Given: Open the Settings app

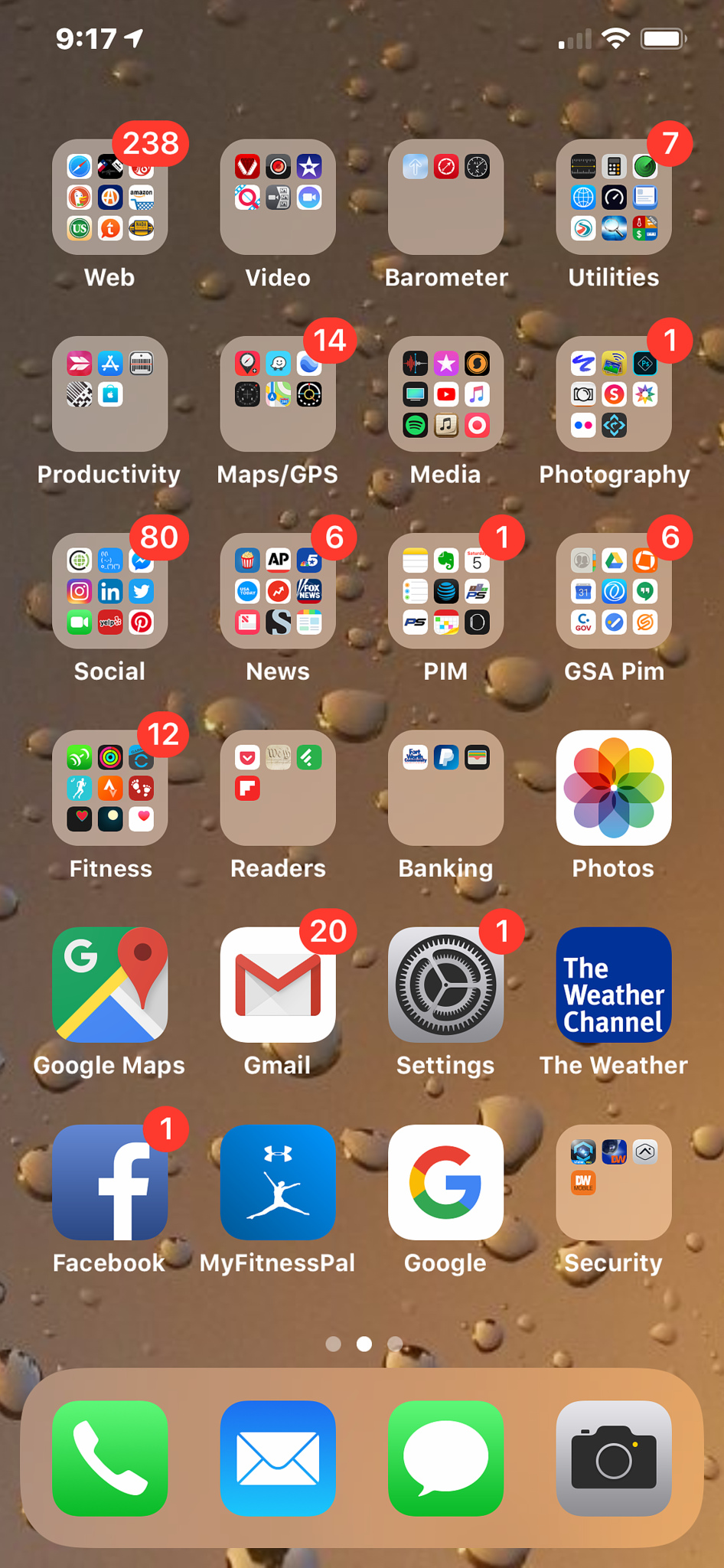Looking at the screenshot, I should [445, 985].
